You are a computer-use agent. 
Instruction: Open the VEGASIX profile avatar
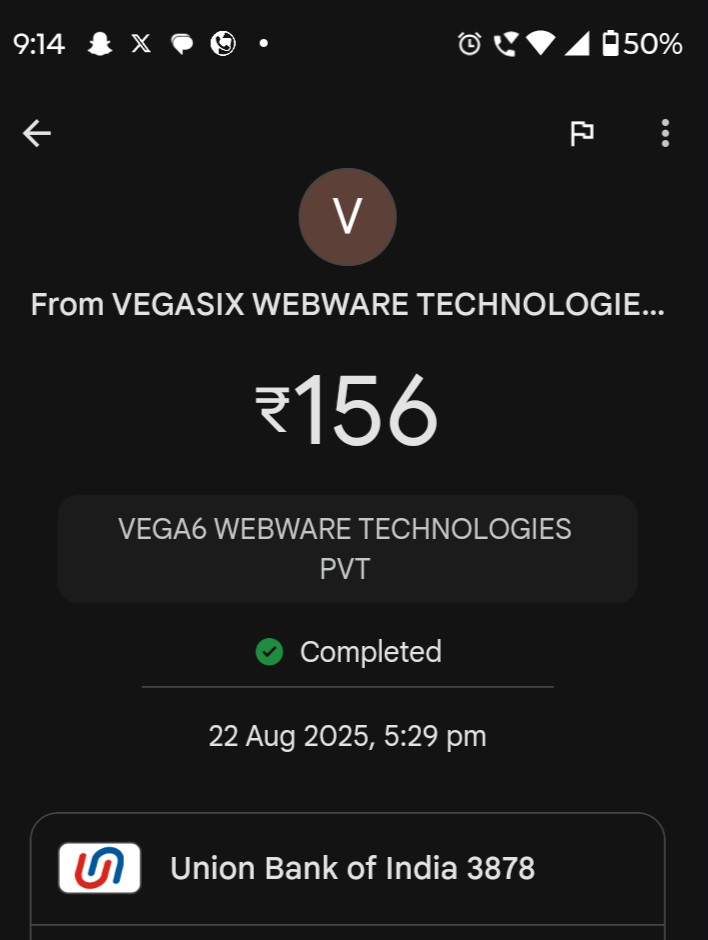point(347,217)
